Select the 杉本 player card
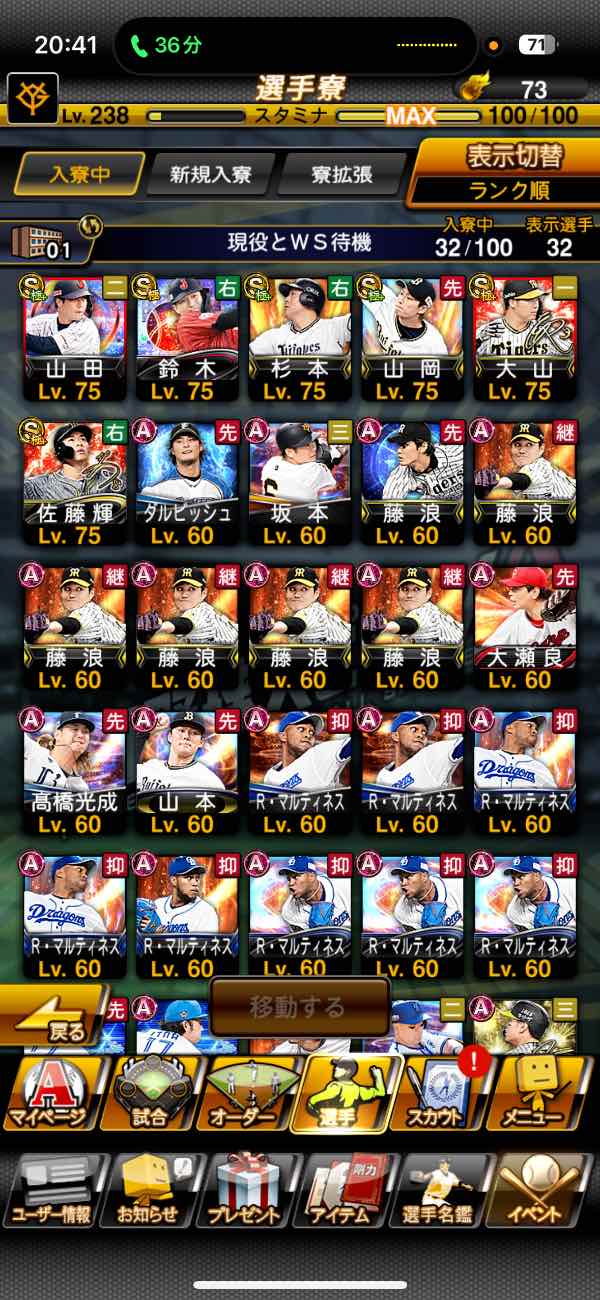The height and width of the screenshot is (1300, 600). click(300, 340)
